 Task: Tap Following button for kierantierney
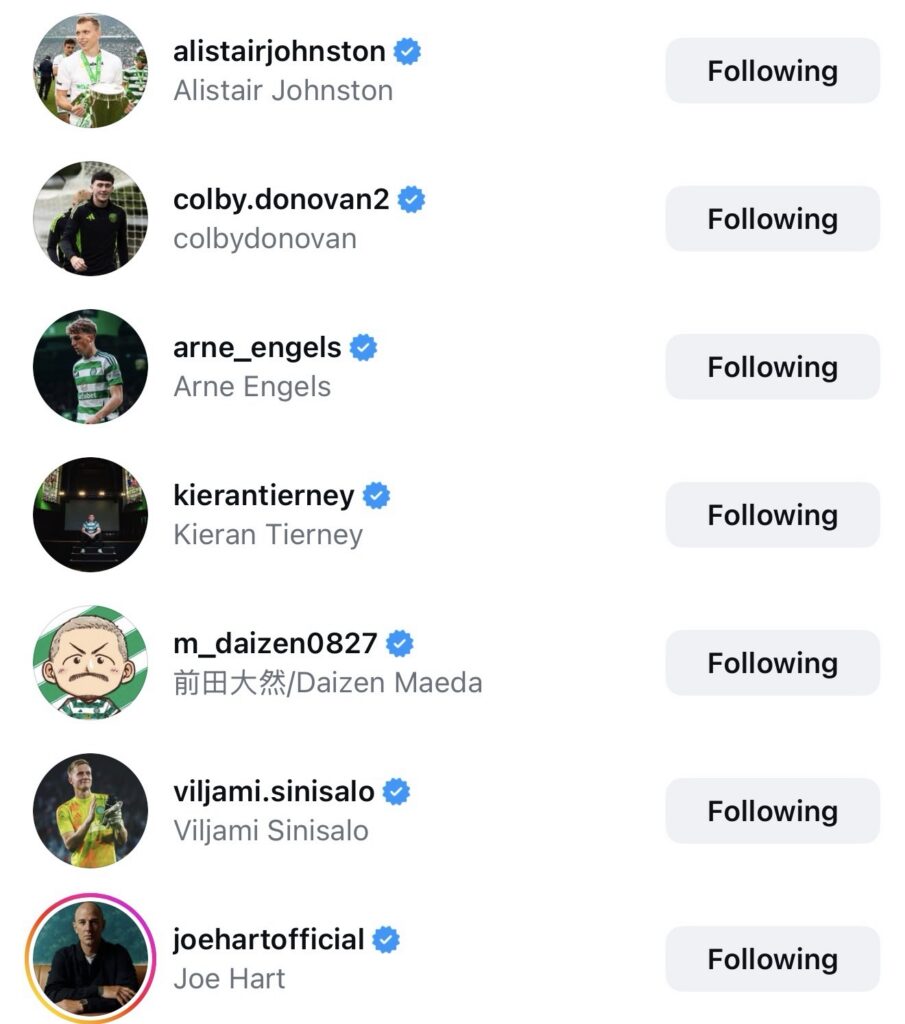coord(772,515)
